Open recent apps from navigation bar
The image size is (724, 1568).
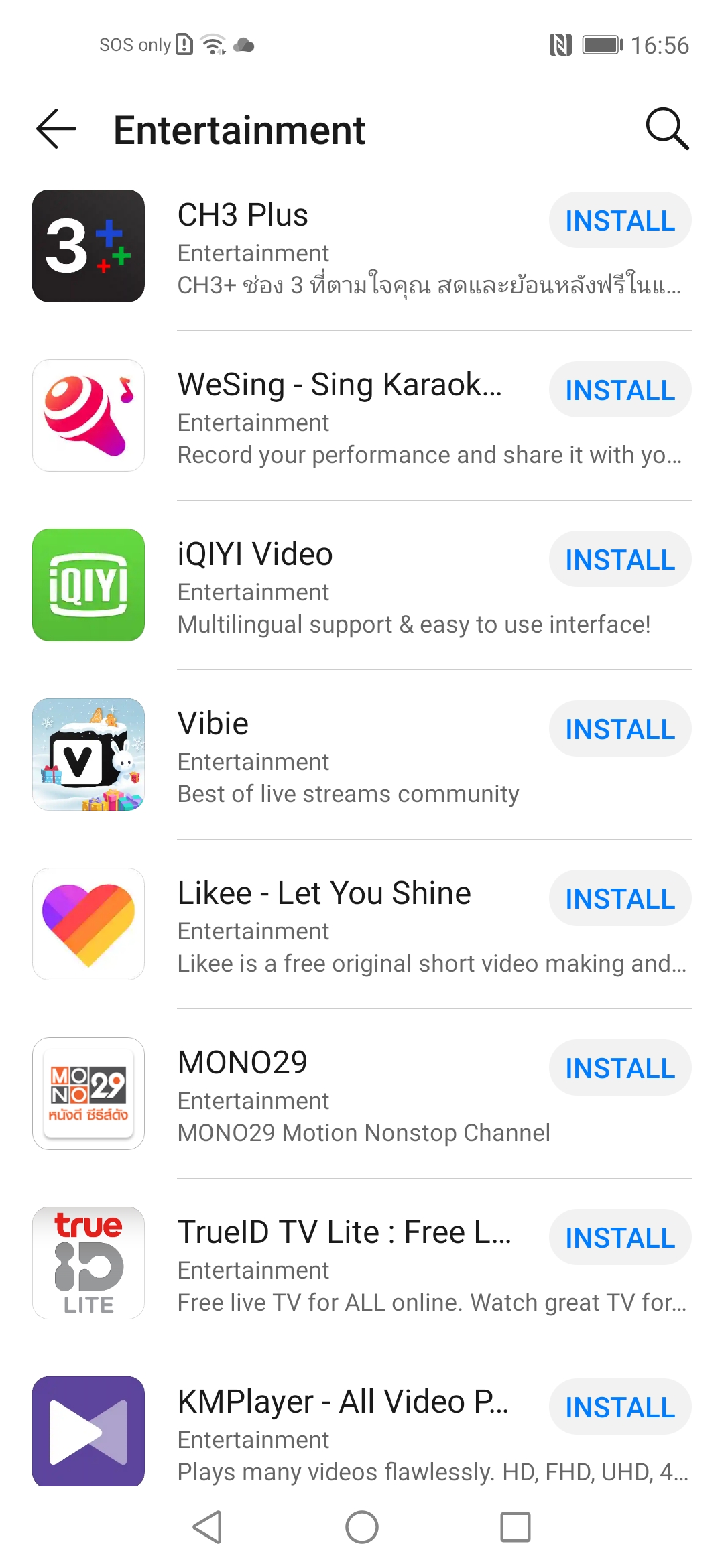[x=516, y=1527]
